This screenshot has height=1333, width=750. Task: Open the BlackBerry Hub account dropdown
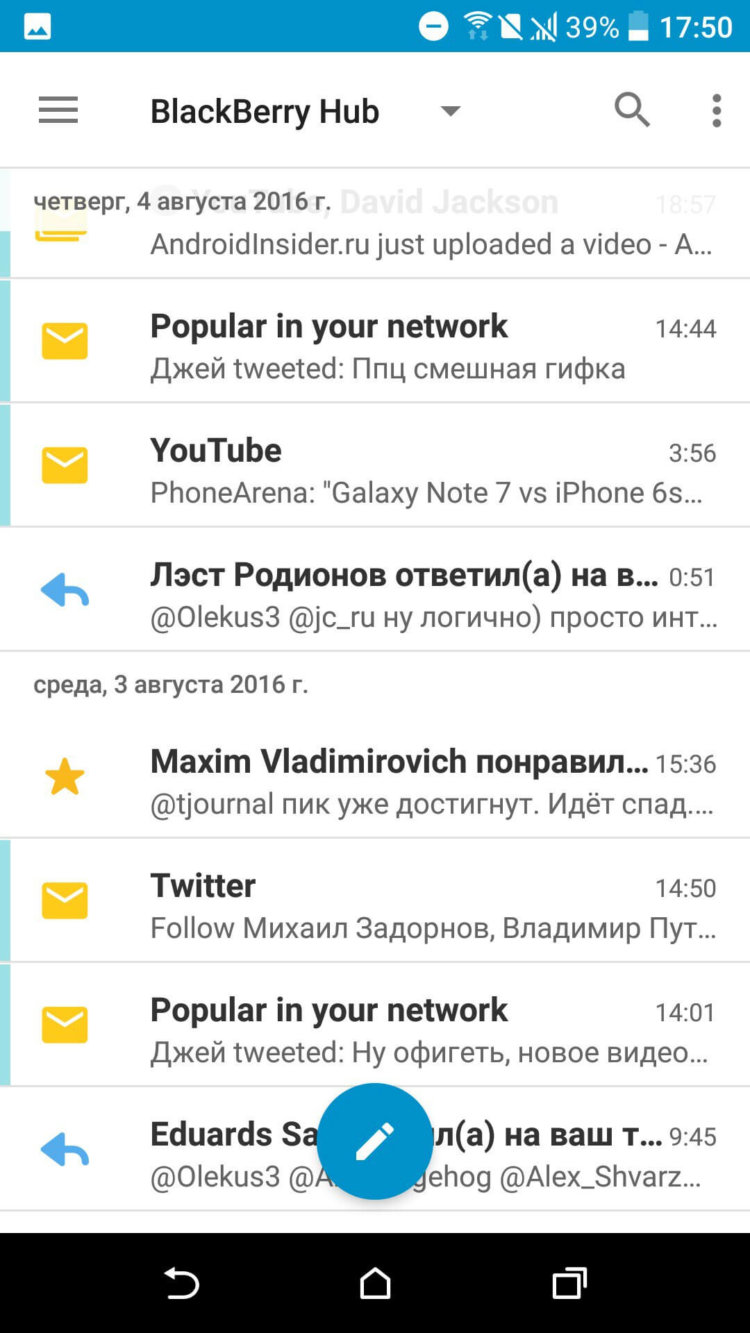(449, 112)
